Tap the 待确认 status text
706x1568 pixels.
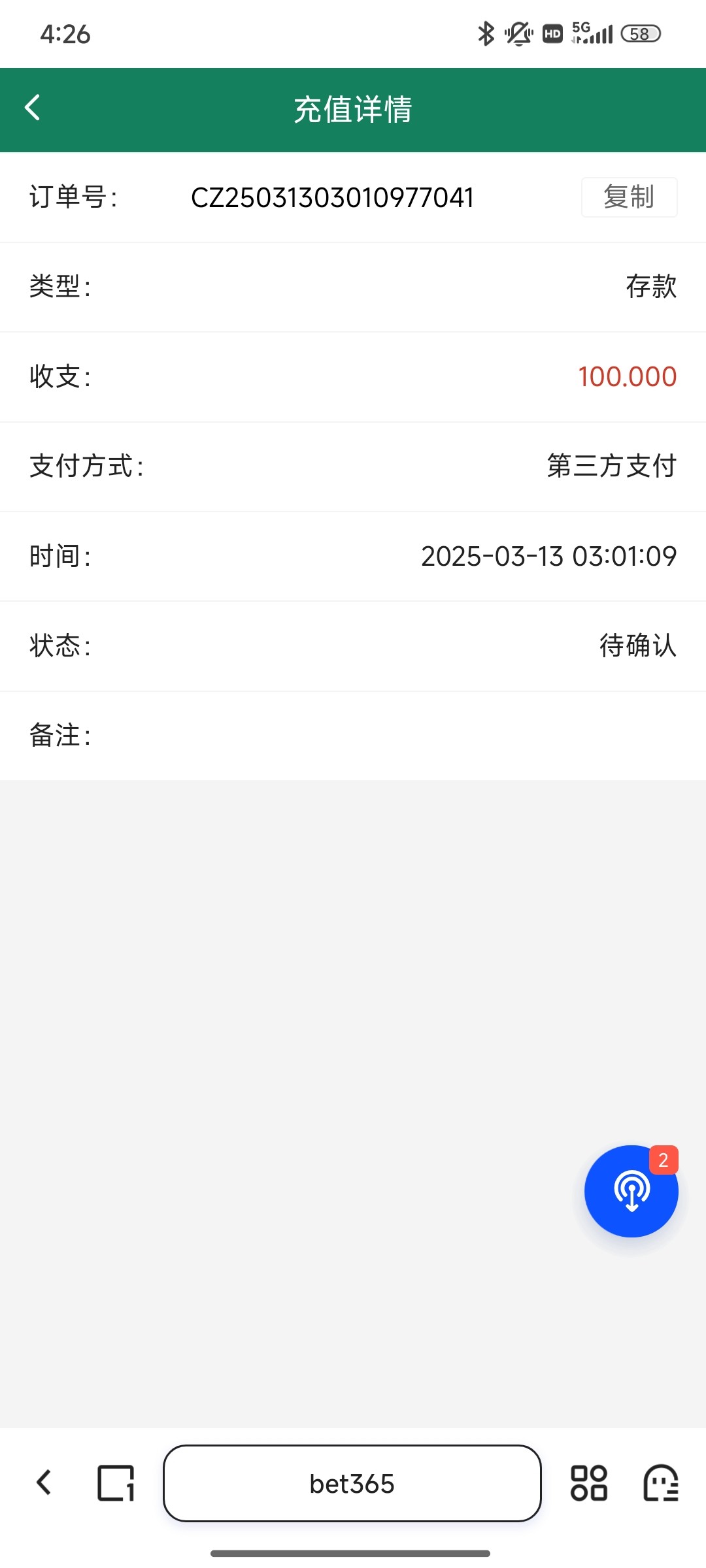pos(639,645)
